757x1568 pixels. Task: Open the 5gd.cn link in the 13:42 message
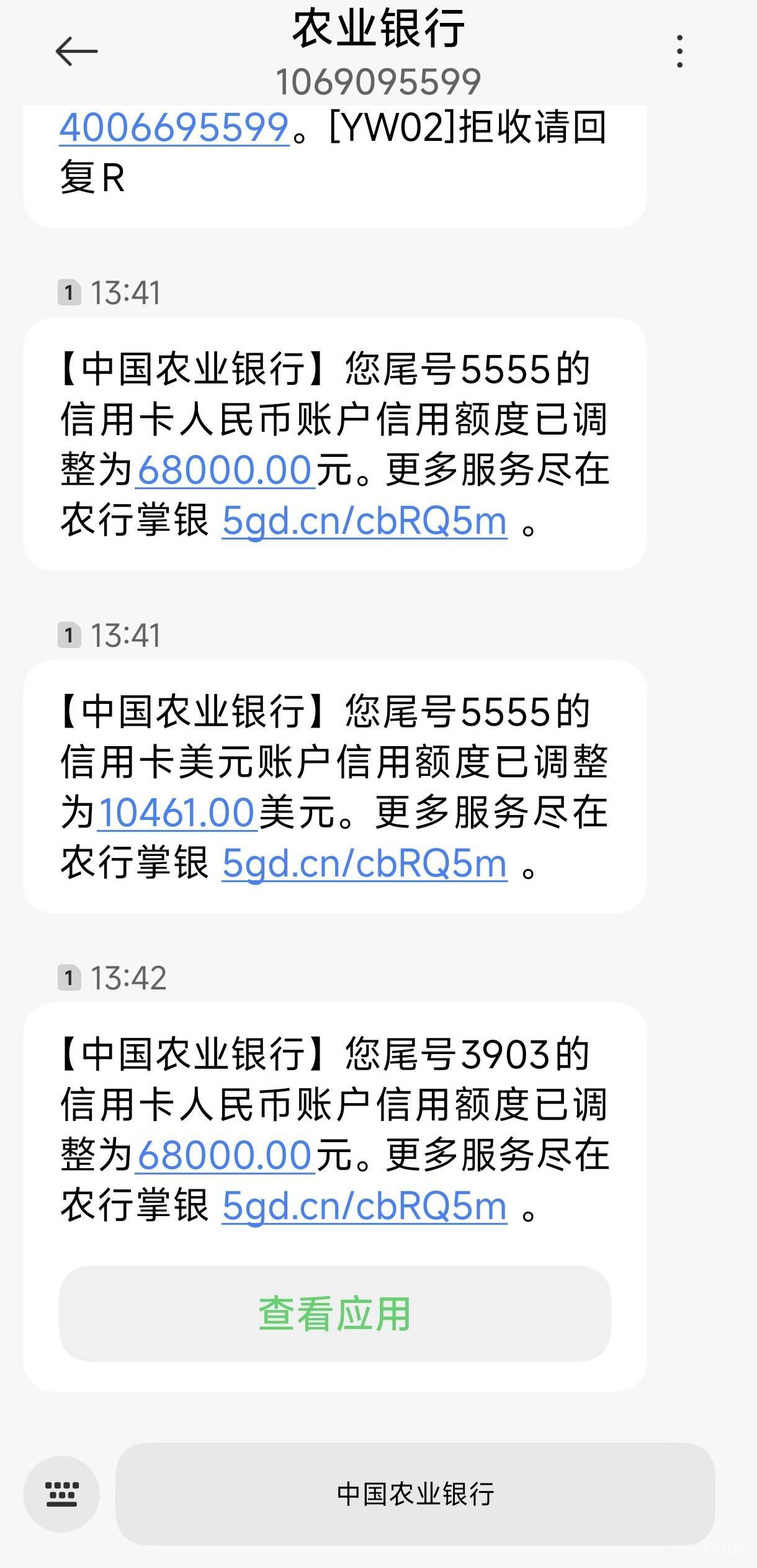click(364, 1205)
